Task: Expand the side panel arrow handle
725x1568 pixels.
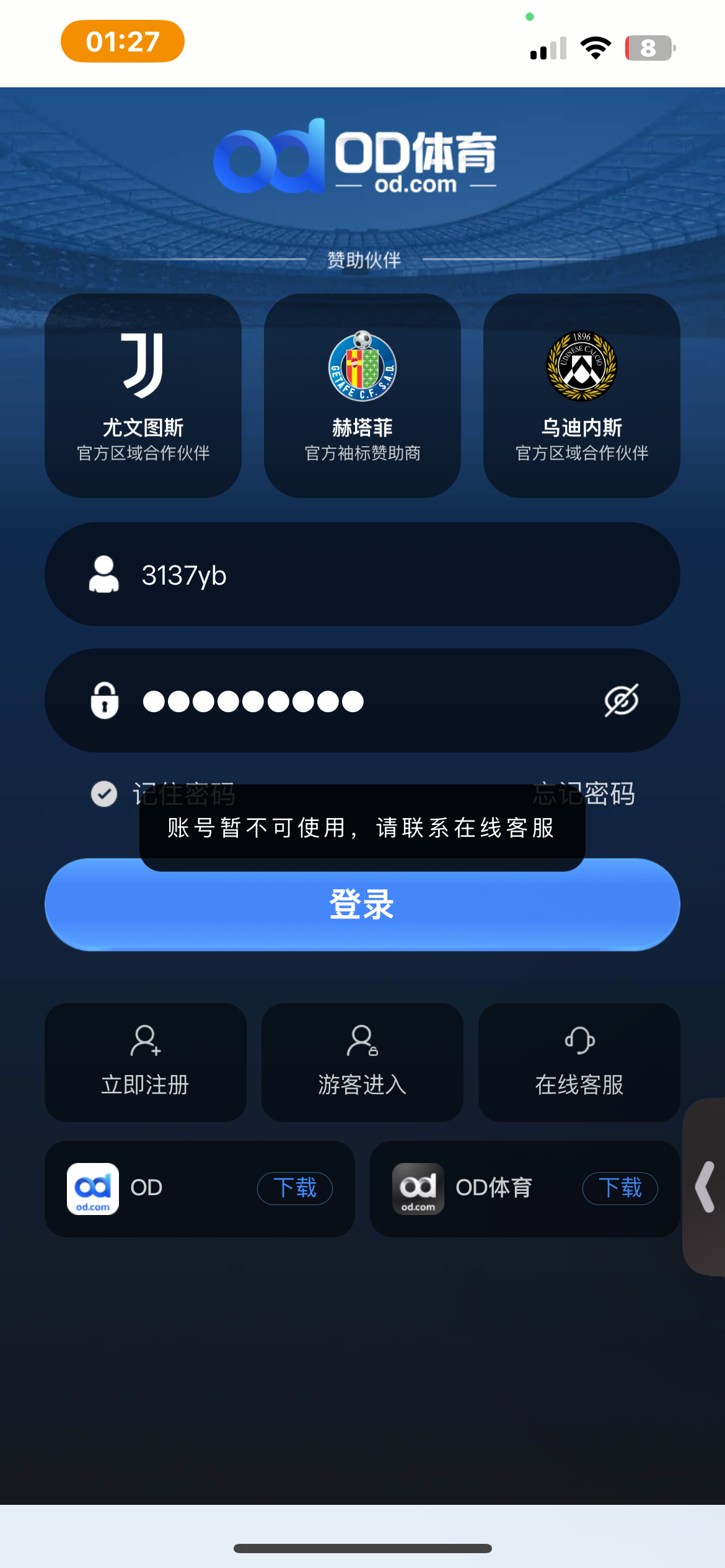Action: (705, 1187)
